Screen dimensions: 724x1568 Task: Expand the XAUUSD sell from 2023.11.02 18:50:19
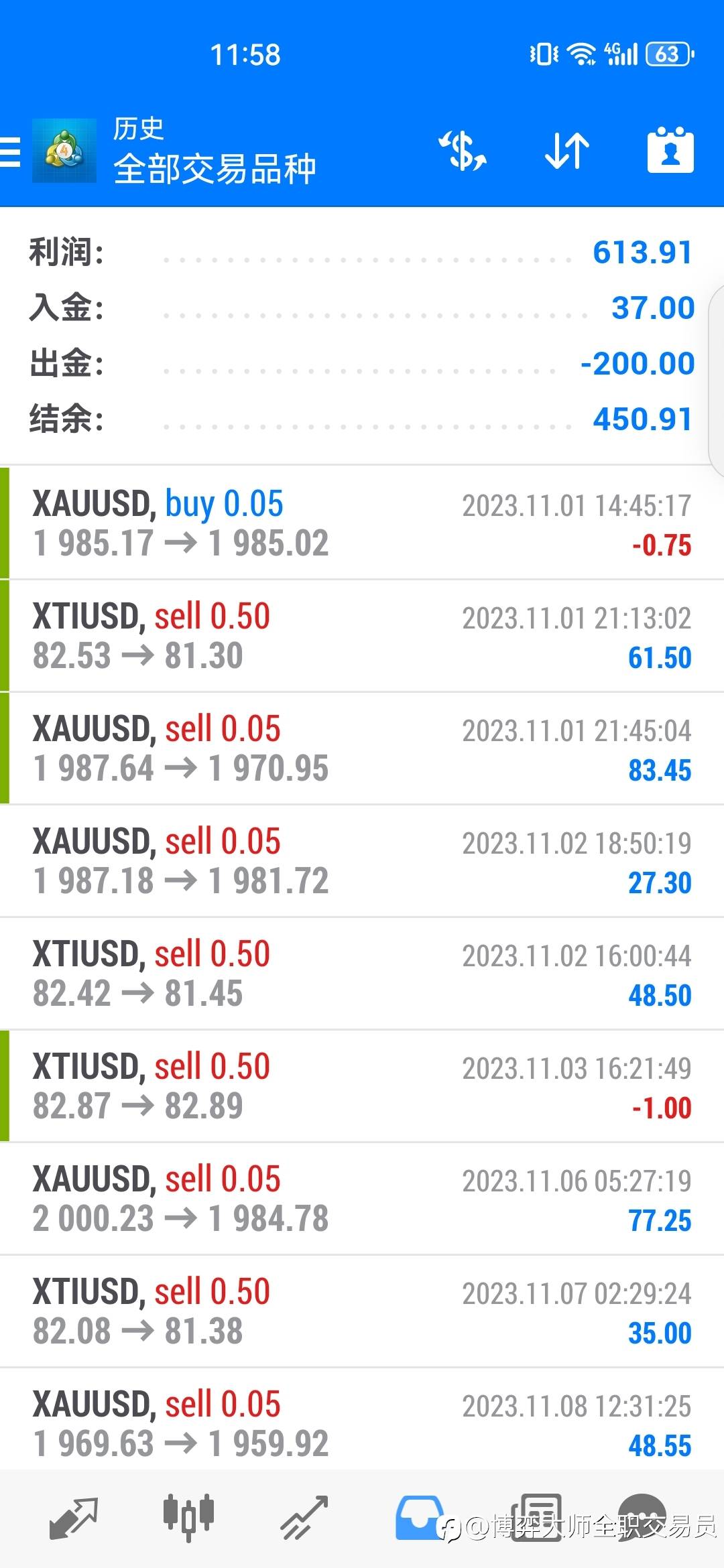pos(362,861)
